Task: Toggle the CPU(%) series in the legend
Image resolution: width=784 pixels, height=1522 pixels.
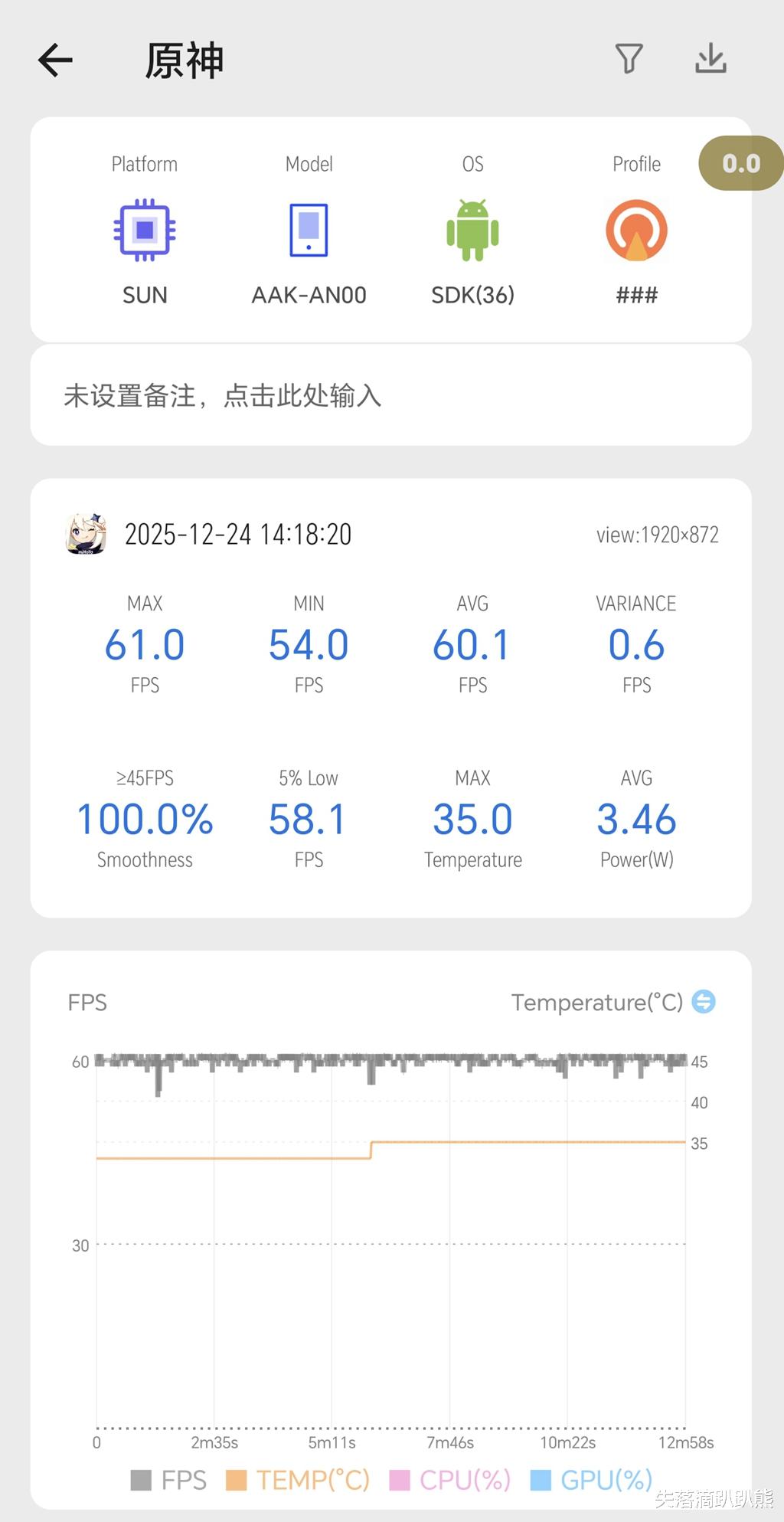Action: coord(450,1480)
